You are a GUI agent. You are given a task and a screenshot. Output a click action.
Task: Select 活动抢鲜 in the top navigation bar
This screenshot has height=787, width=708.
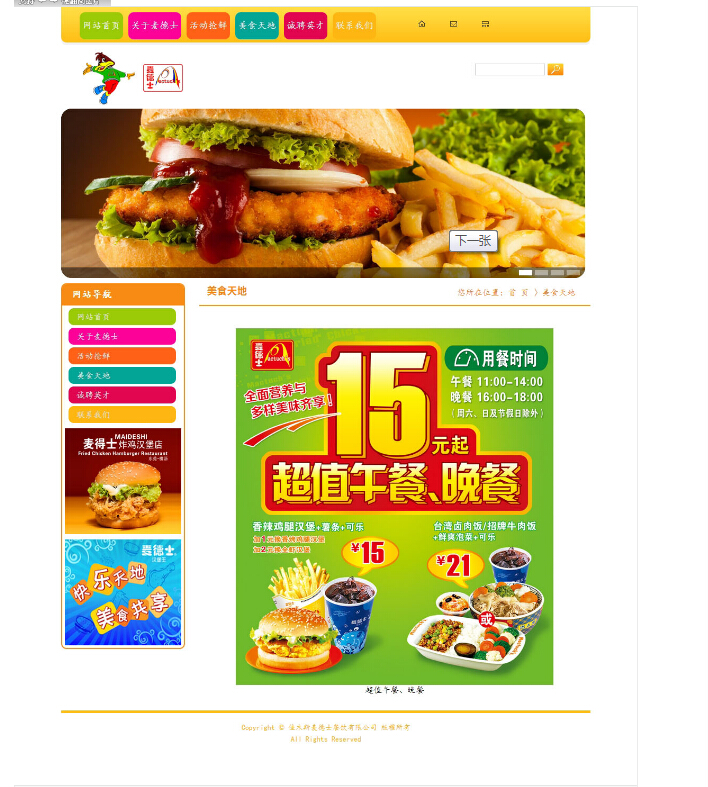208,25
